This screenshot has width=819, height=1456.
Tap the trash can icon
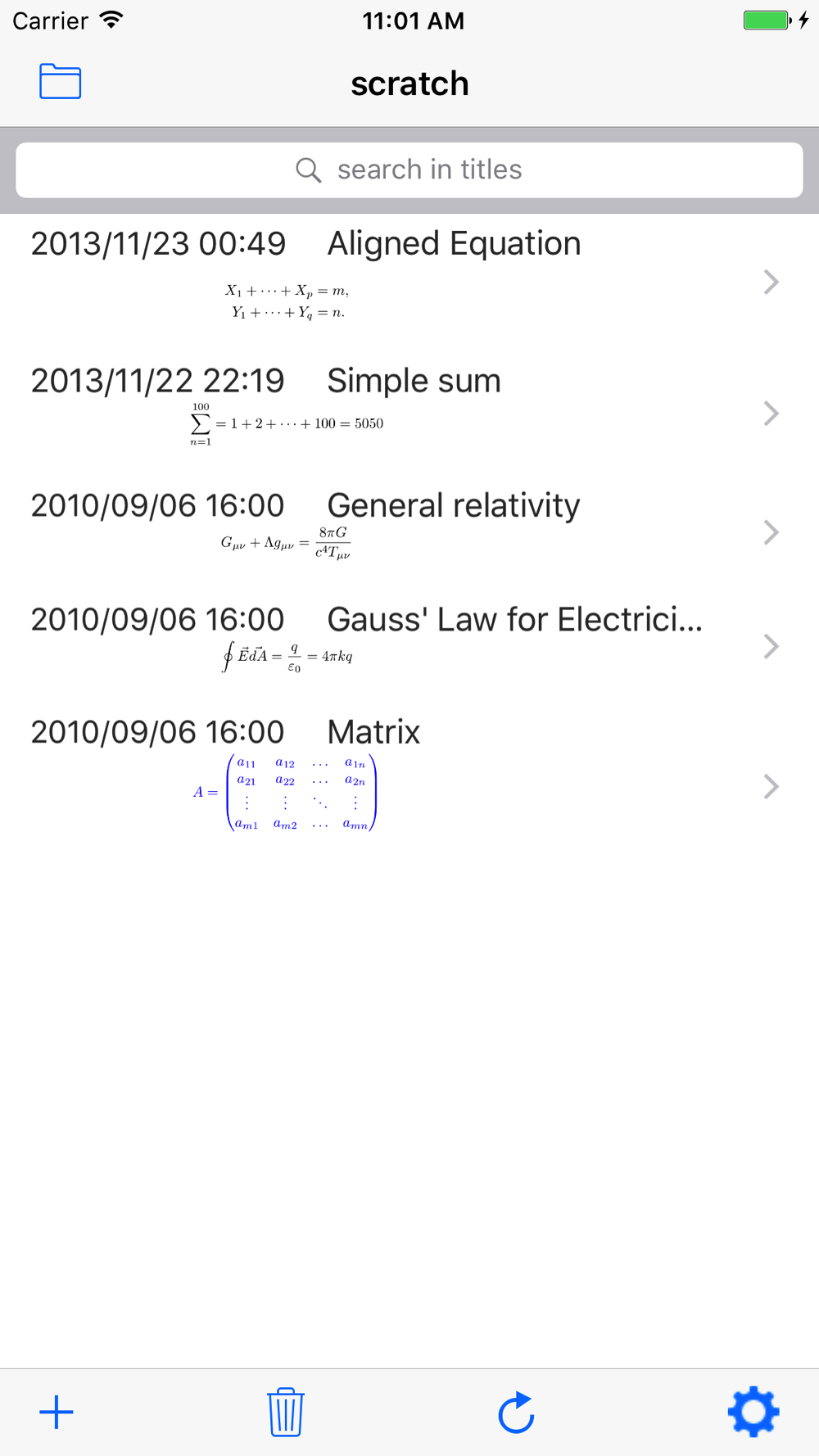pyautogui.click(x=286, y=1412)
